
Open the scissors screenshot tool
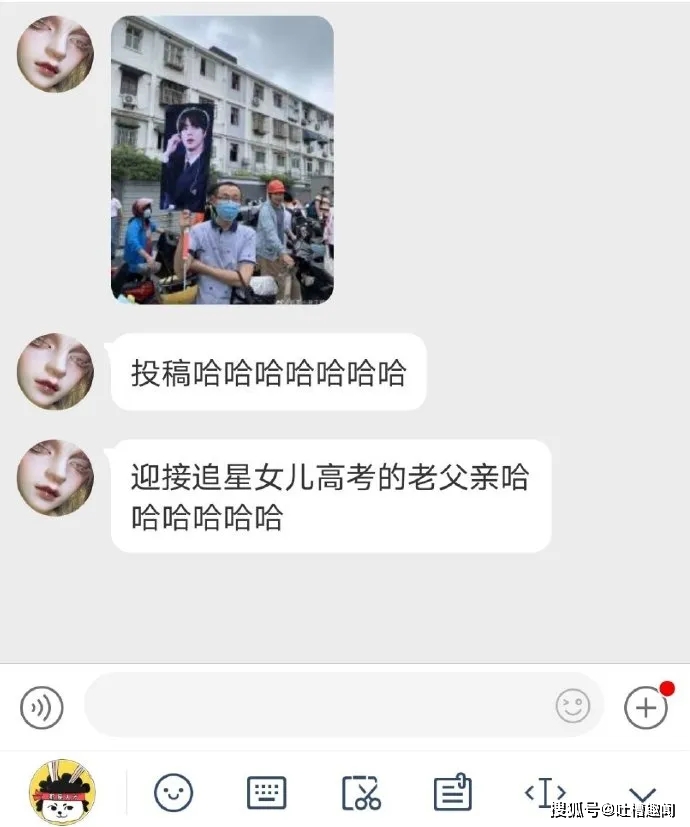click(x=360, y=793)
